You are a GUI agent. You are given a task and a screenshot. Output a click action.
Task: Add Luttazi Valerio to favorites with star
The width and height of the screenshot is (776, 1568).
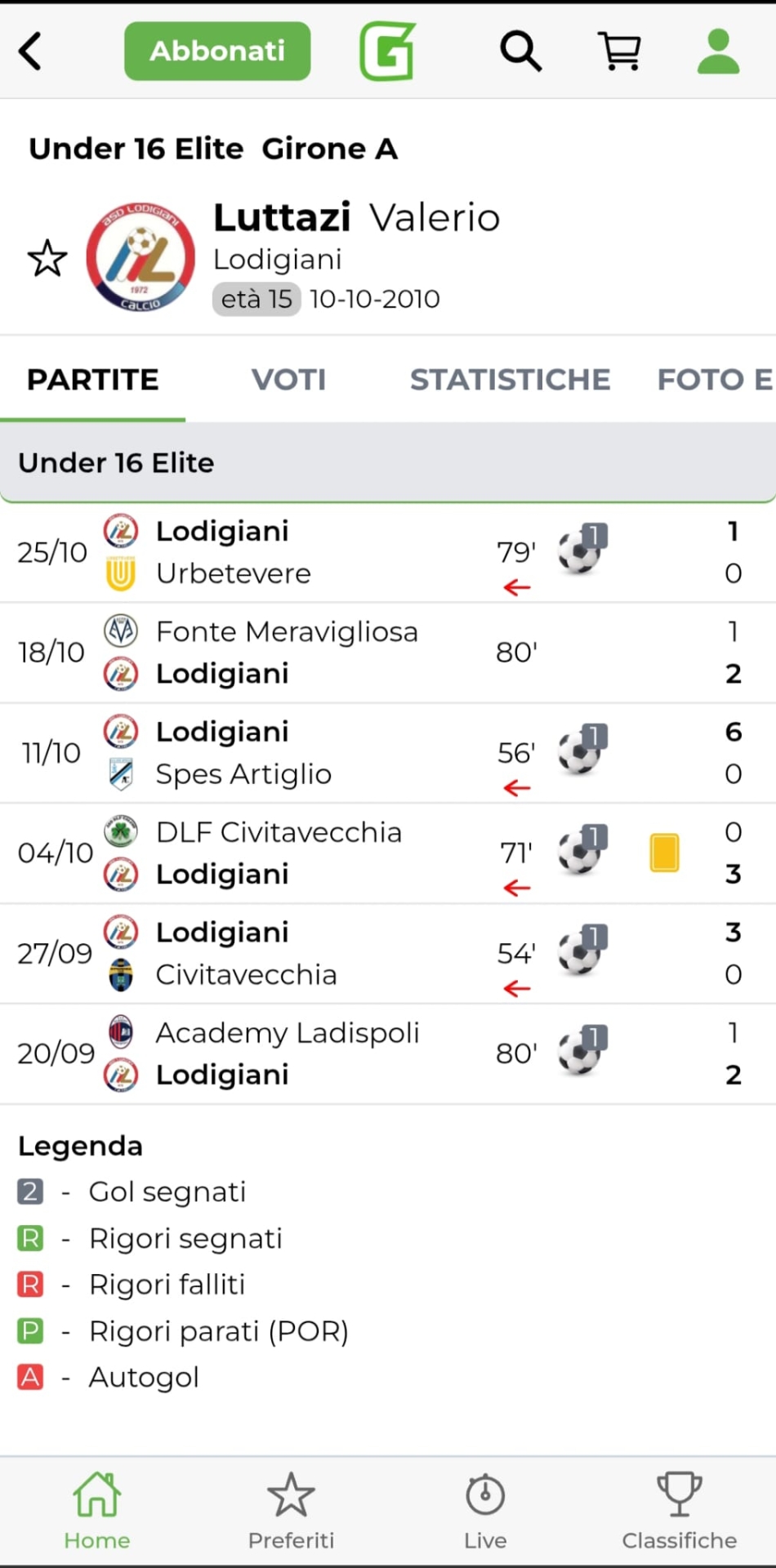tap(47, 259)
